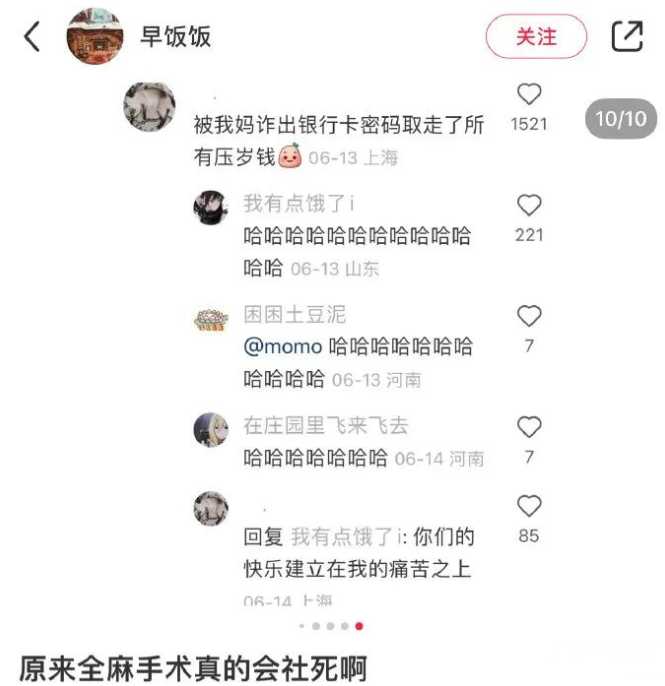Image resolution: width=665 pixels, height=686 pixels.
Task: Follow 早饭饭 with the 关注 button
Action: point(535,37)
